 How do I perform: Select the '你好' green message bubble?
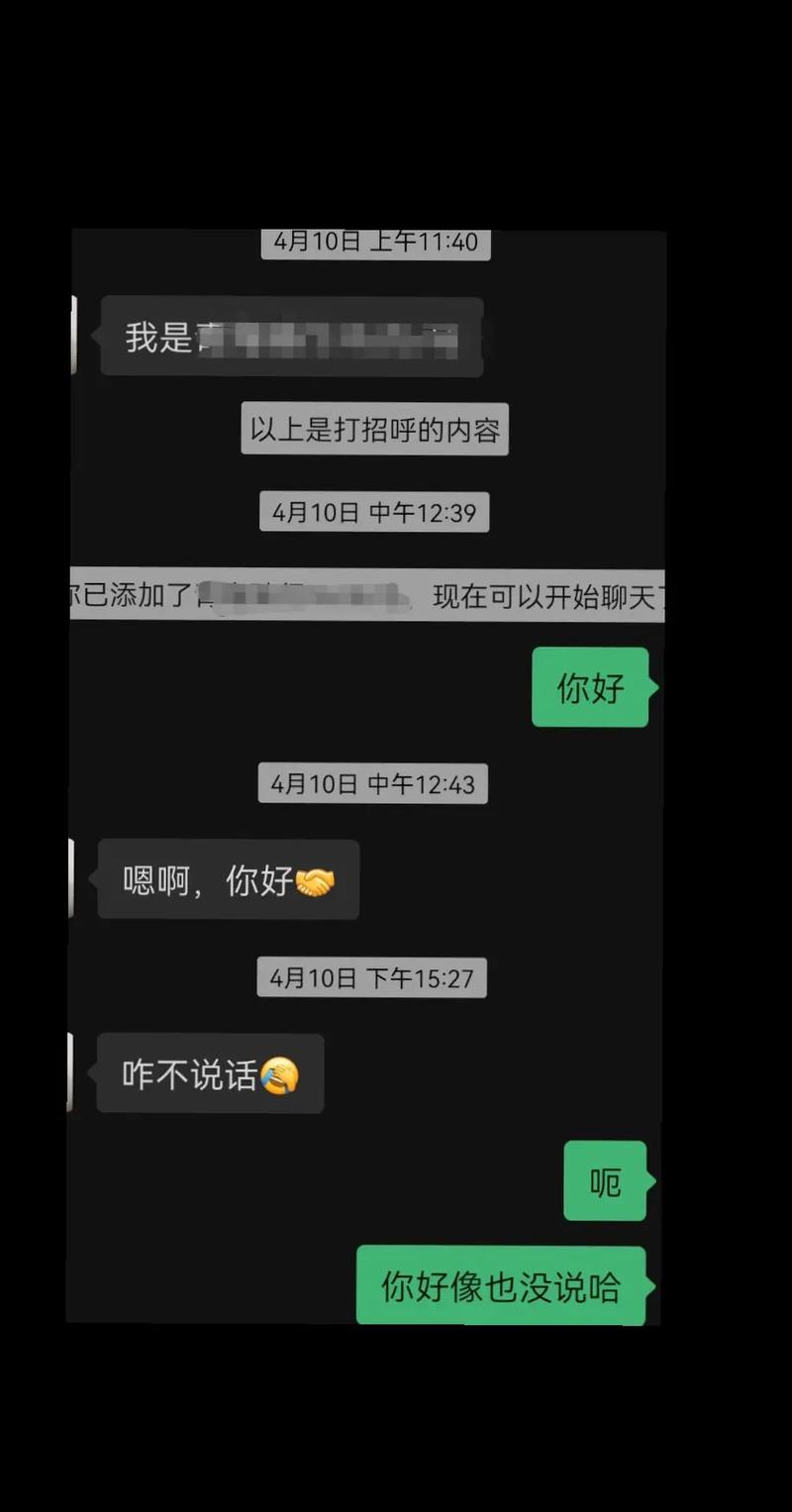(x=590, y=687)
